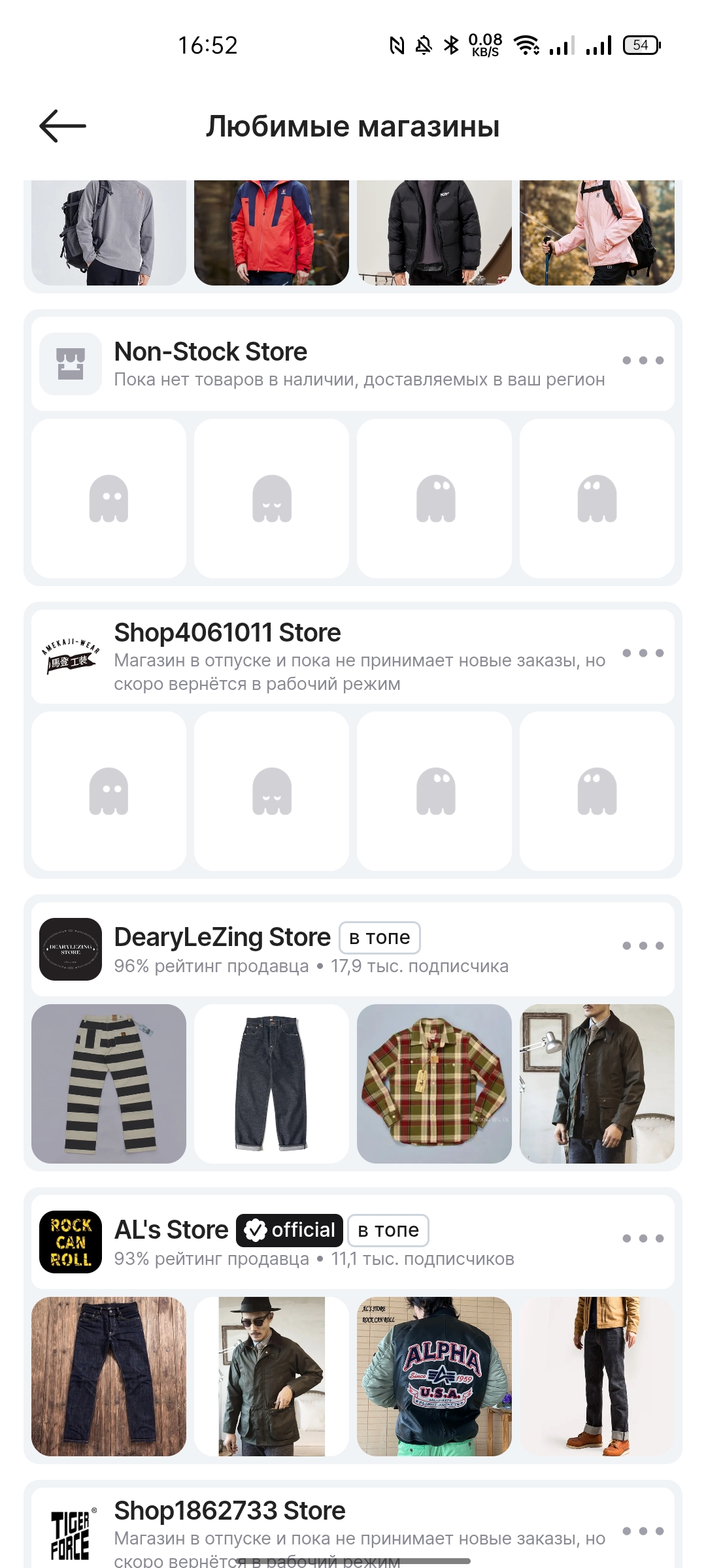Image resolution: width=706 pixels, height=1568 pixels.
Task: Open the three-dot menu for Shop4061011 Store
Action: tap(643, 653)
